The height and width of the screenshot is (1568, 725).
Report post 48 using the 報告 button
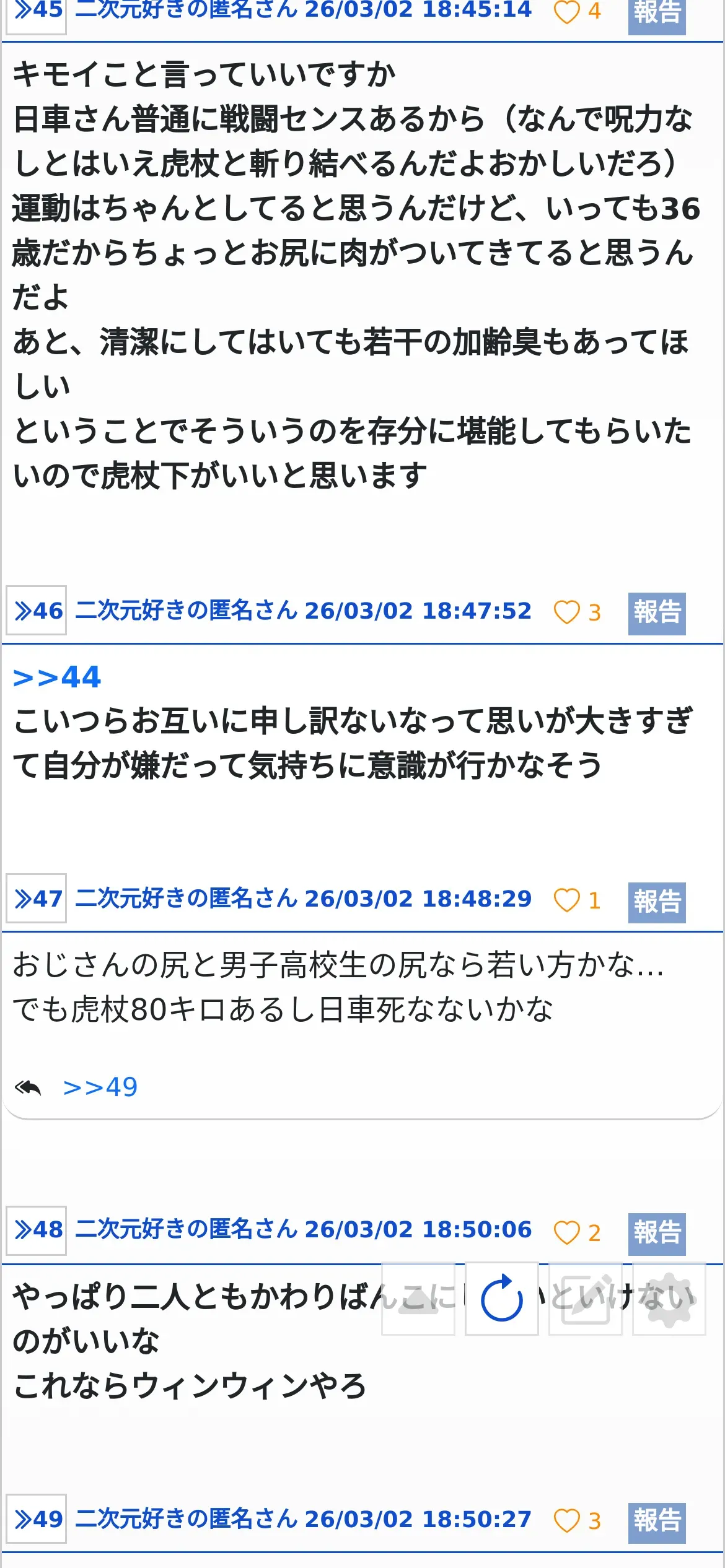point(657,1232)
